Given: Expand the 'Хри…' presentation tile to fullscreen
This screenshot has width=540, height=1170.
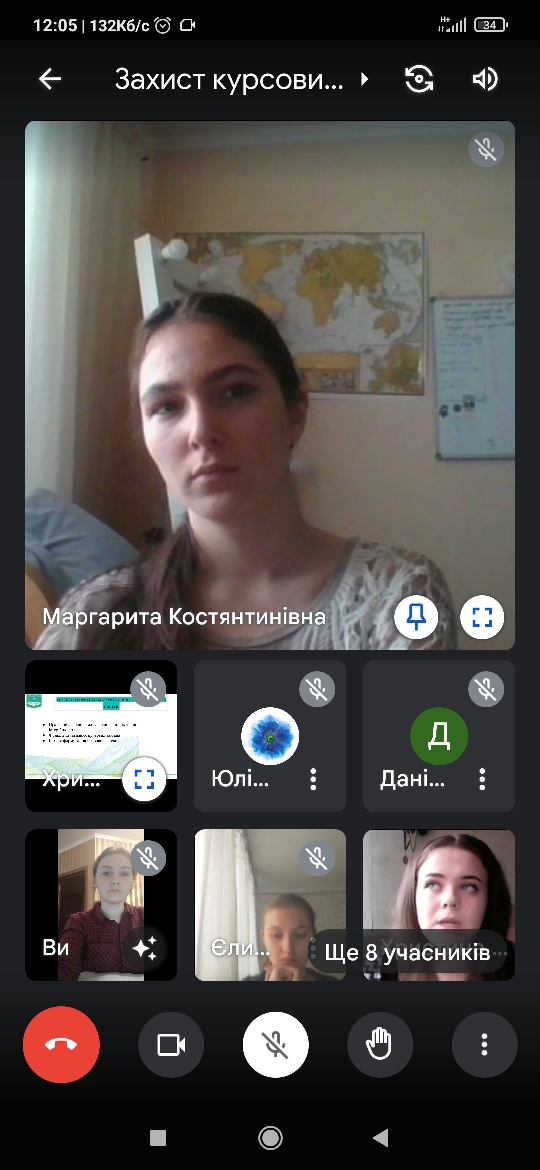Looking at the screenshot, I should [145, 780].
